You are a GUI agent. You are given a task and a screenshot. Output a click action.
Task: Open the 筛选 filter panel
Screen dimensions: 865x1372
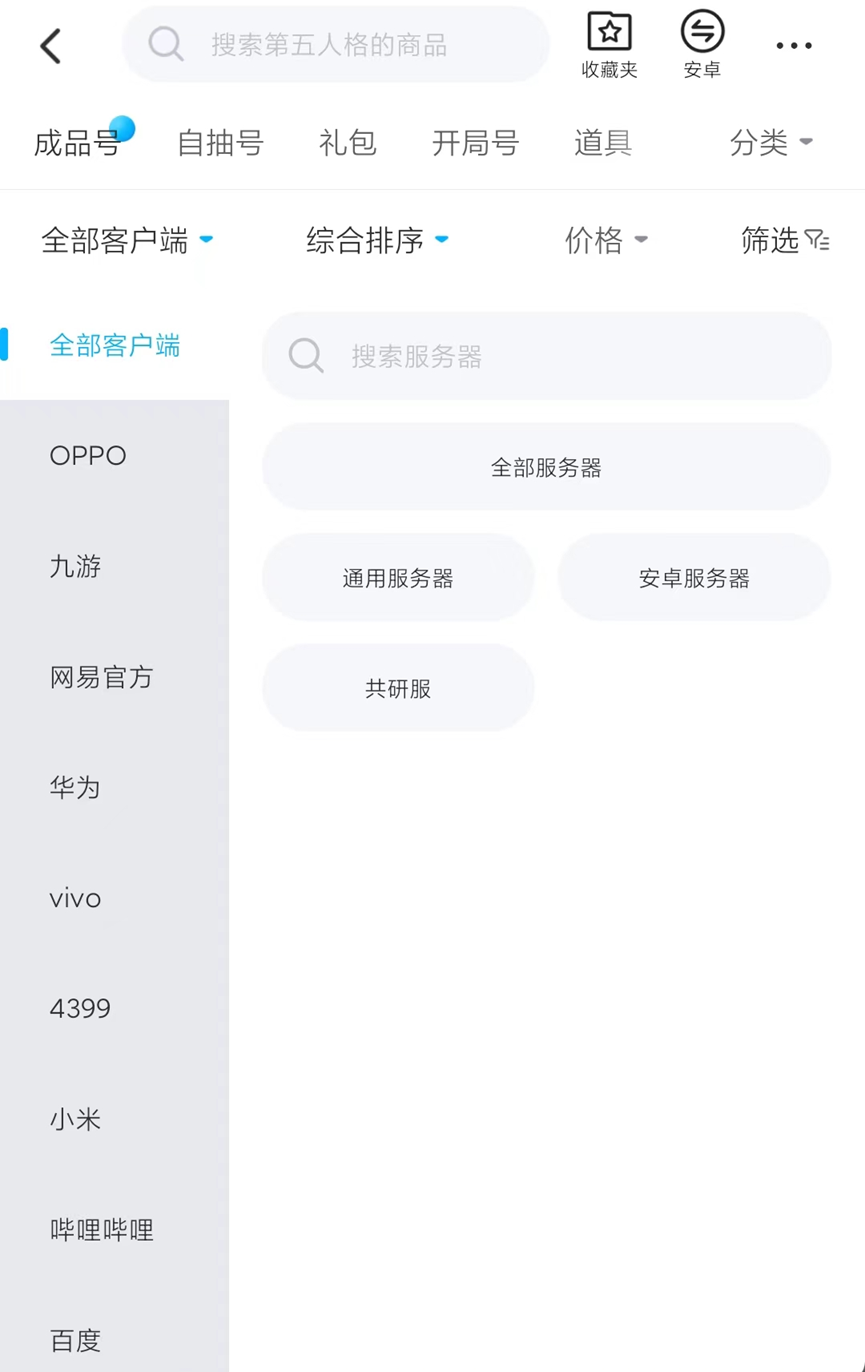[x=785, y=240]
